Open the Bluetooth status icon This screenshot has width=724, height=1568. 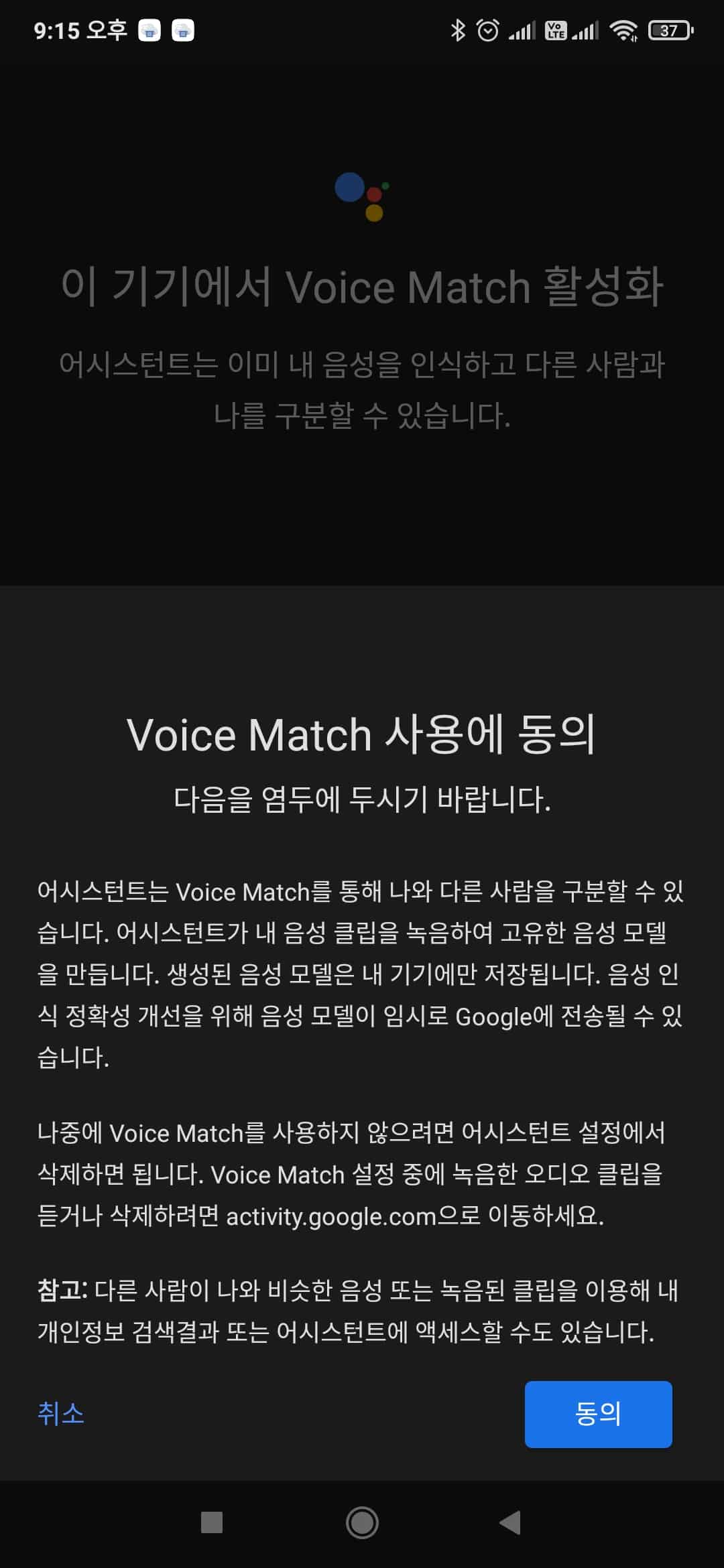coord(459,29)
